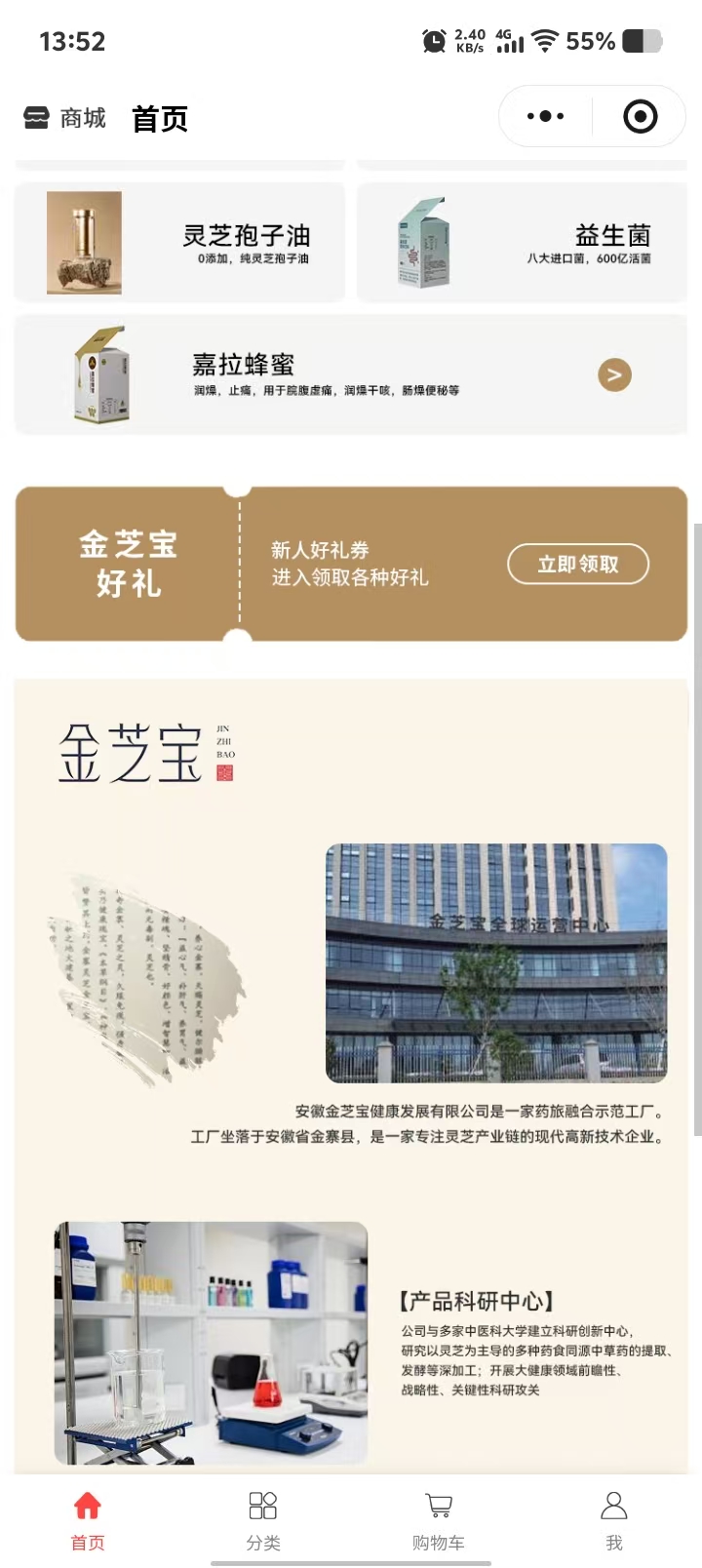
Task: Open the 商城 store link
Action: click(65, 119)
